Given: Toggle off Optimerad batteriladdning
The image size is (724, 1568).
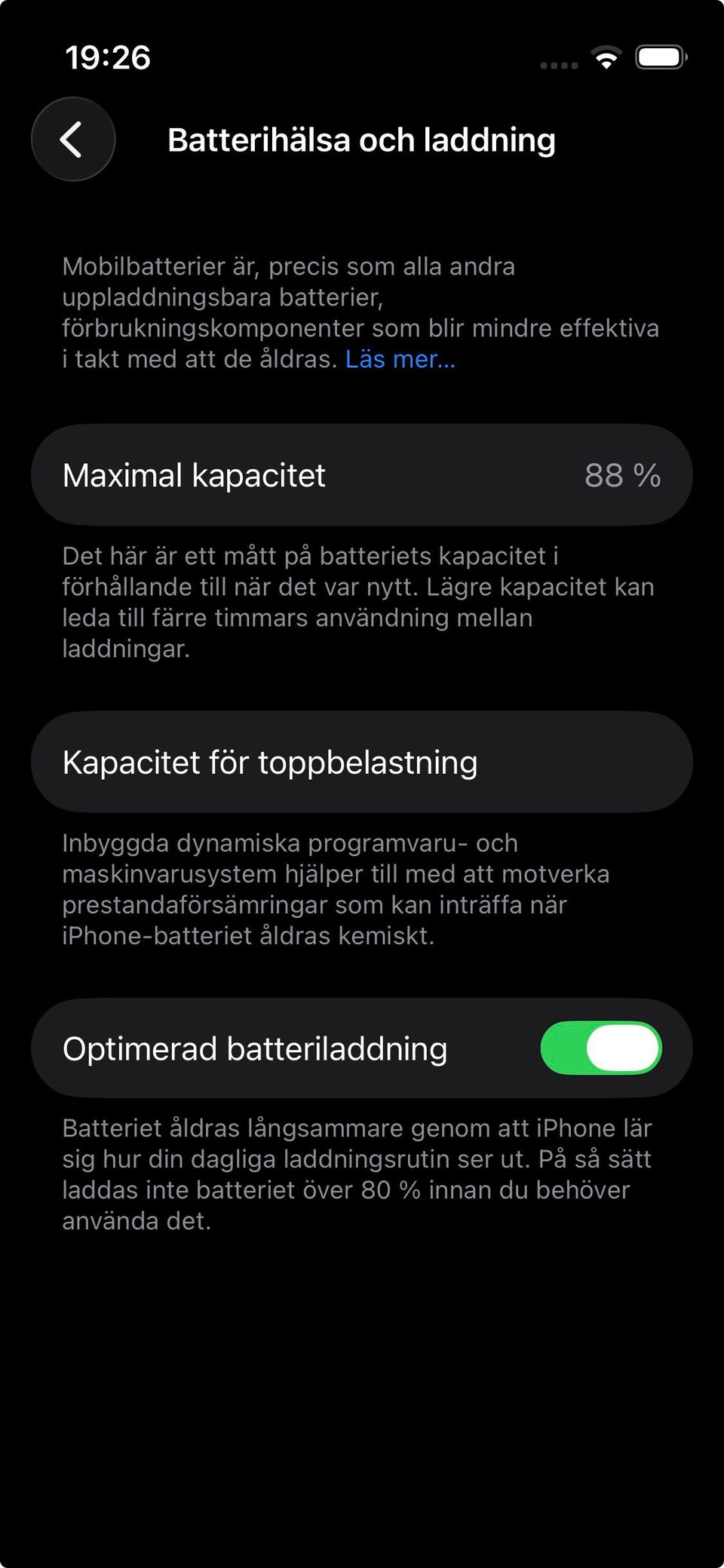Looking at the screenshot, I should pyautogui.click(x=601, y=1048).
